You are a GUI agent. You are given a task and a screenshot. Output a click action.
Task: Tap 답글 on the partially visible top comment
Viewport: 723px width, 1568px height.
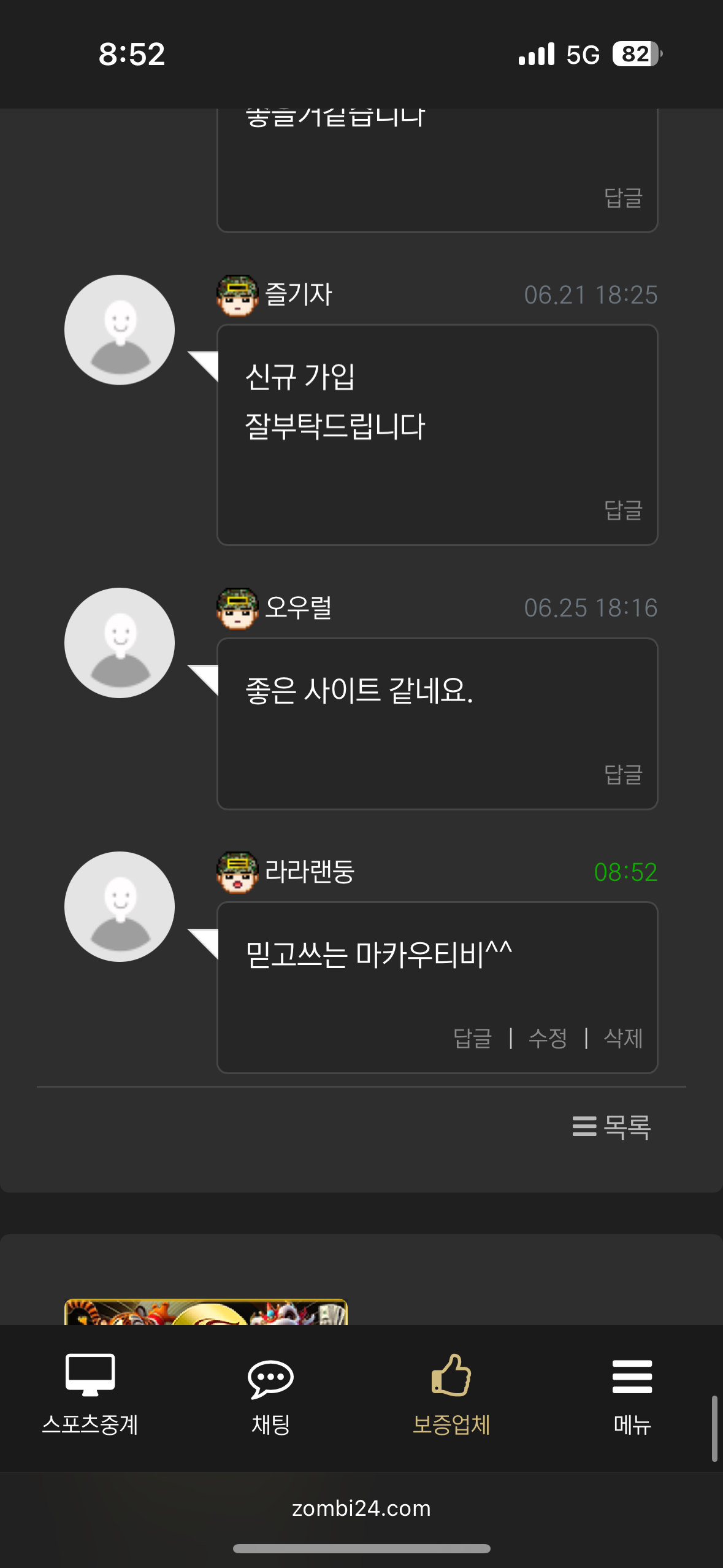coord(623,198)
